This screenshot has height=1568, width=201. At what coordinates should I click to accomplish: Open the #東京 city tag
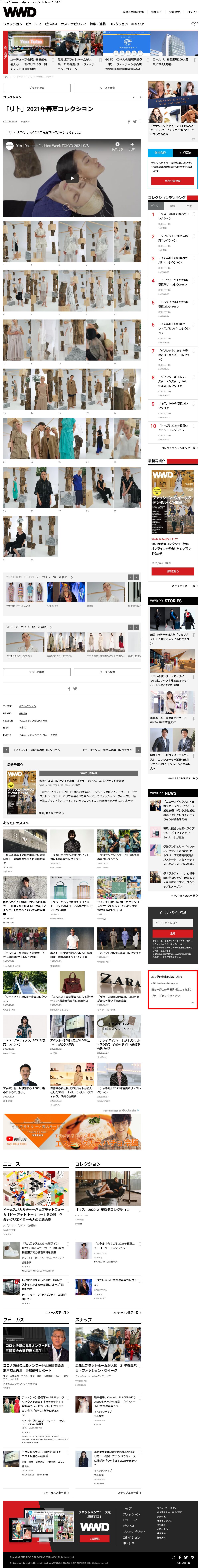(x=23, y=728)
